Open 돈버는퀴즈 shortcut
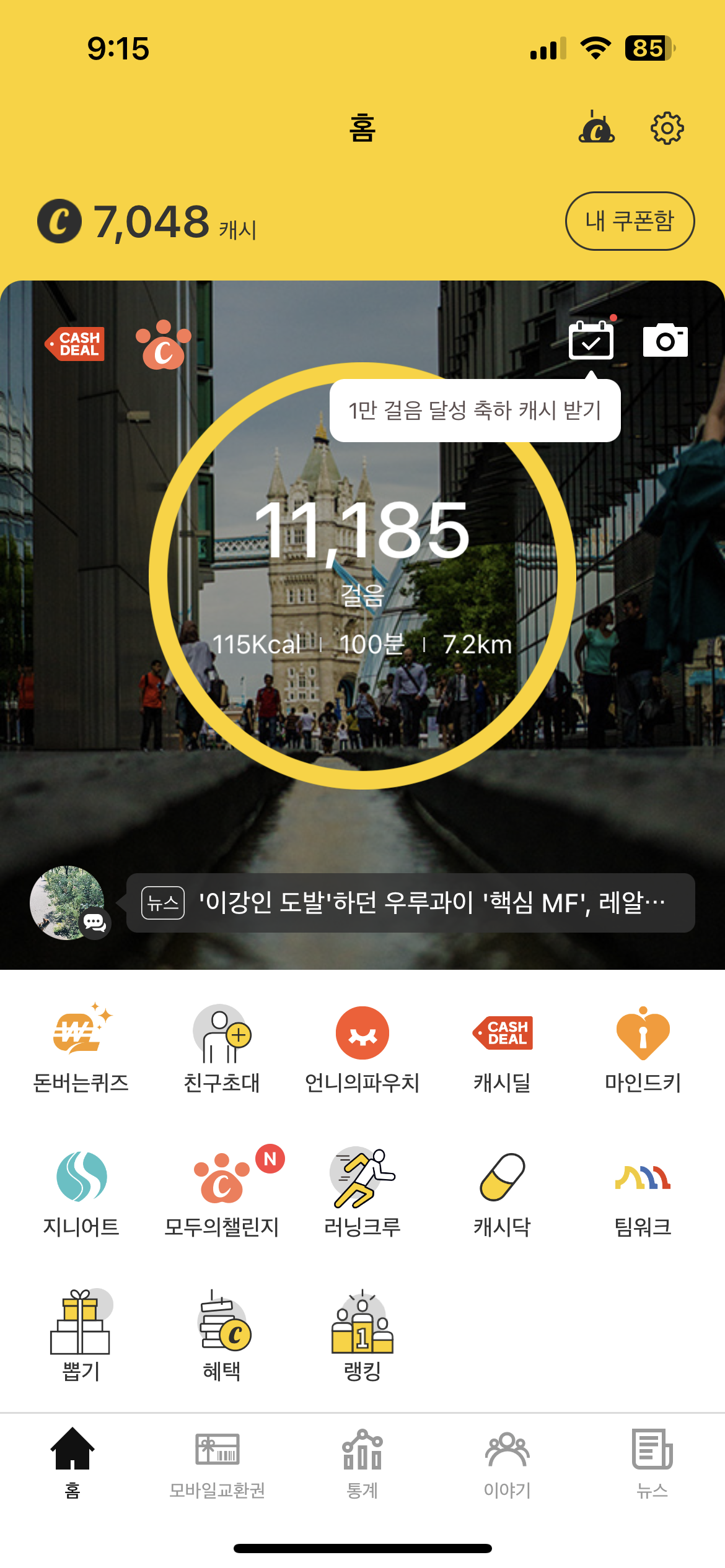This screenshot has width=725, height=1568. coord(81,1048)
